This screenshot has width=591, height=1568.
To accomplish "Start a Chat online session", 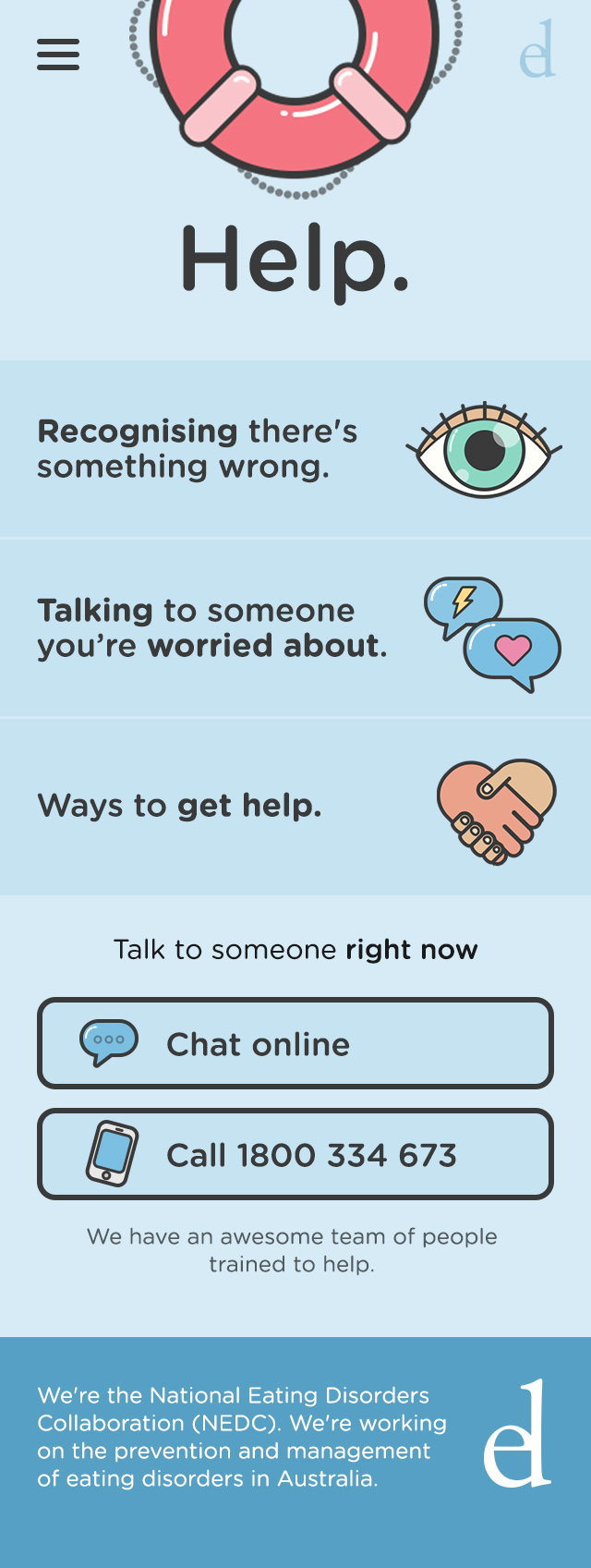I will (x=295, y=1043).
